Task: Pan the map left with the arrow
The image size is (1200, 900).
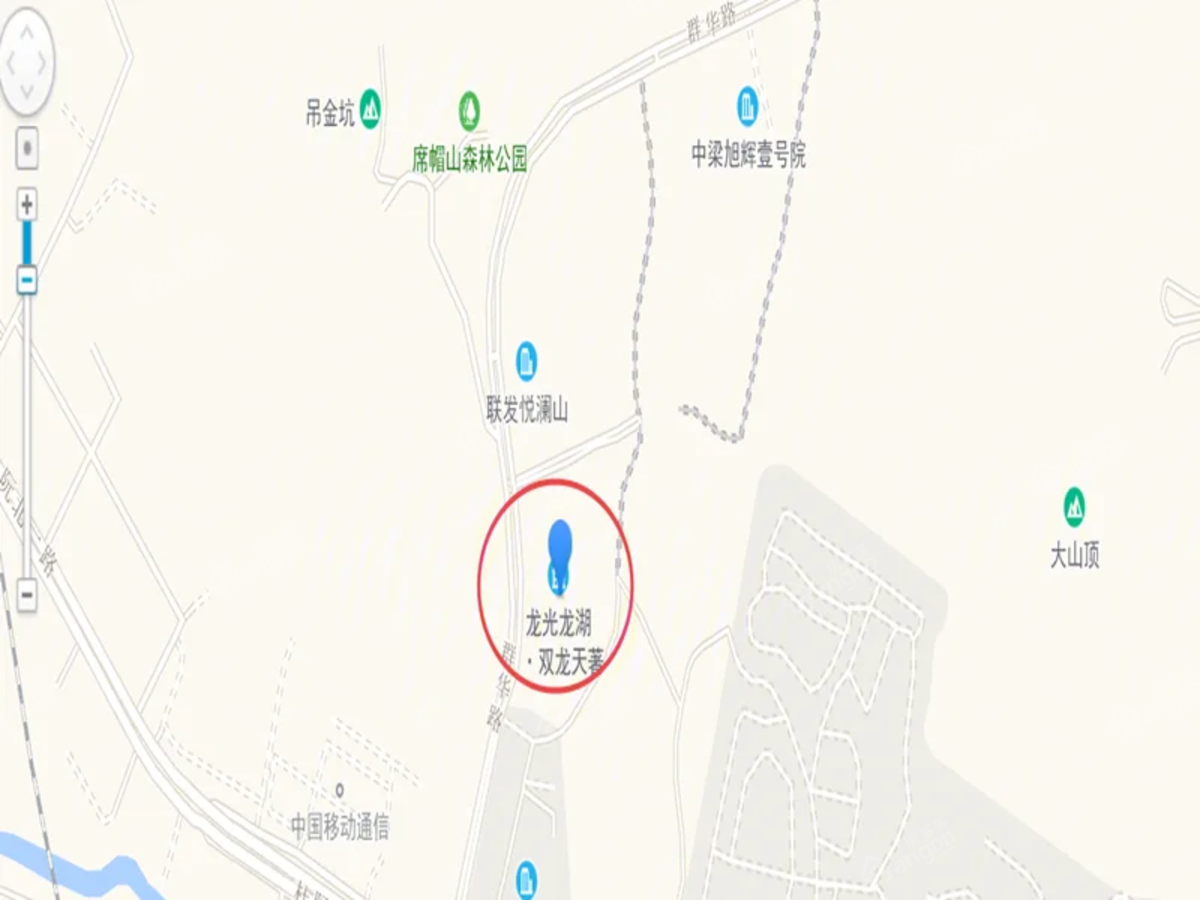Action: pyautogui.click(x=9, y=63)
